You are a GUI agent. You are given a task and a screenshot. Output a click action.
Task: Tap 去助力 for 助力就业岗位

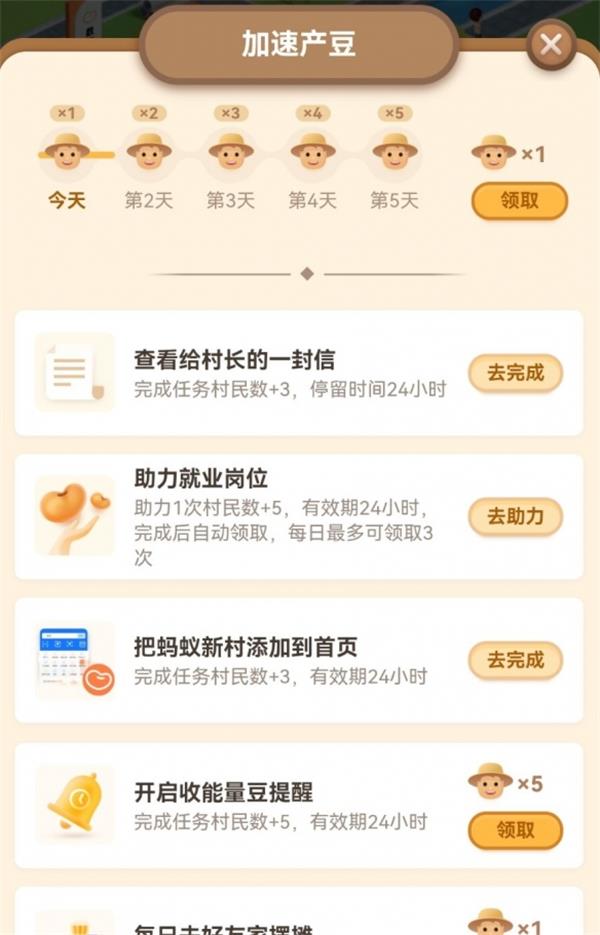click(x=515, y=517)
